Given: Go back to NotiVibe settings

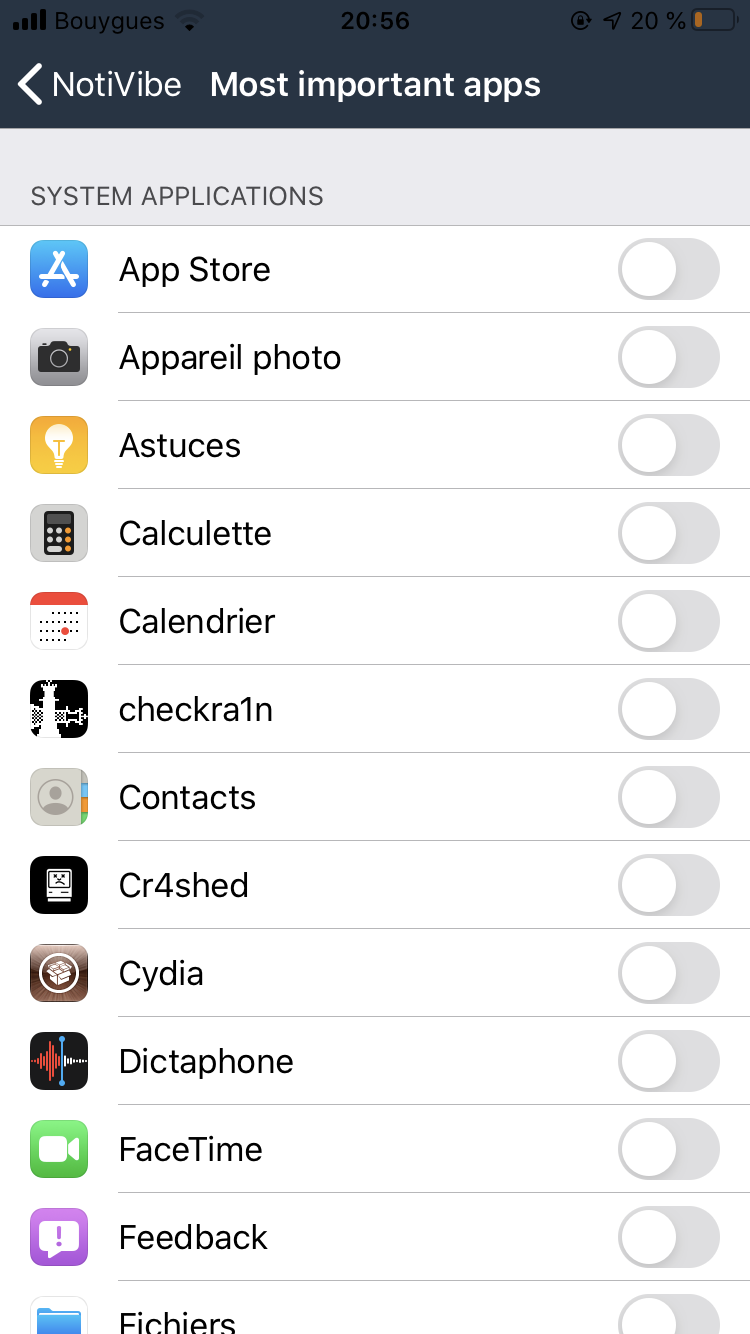Looking at the screenshot, I should pyautogui.click(x=99, y=85).
